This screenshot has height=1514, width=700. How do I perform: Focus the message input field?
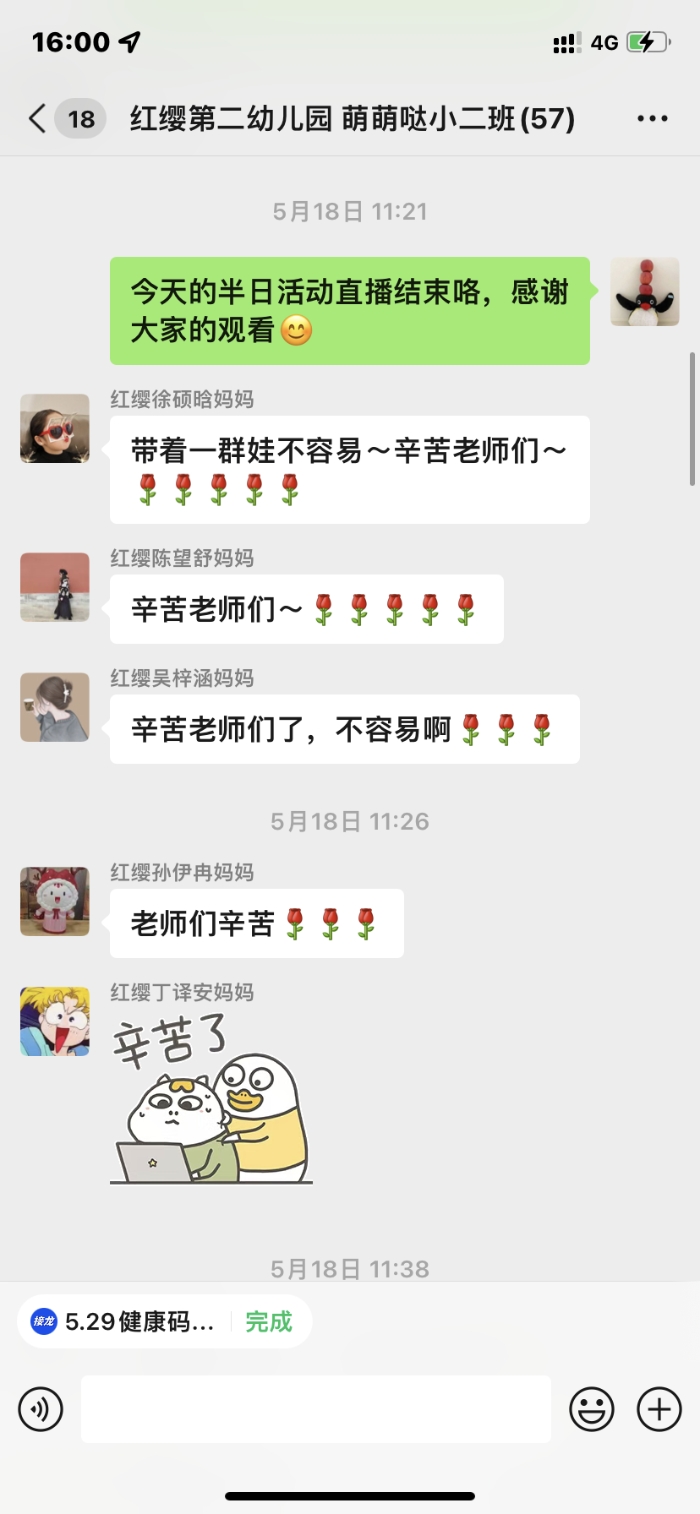click(315, 1409)
